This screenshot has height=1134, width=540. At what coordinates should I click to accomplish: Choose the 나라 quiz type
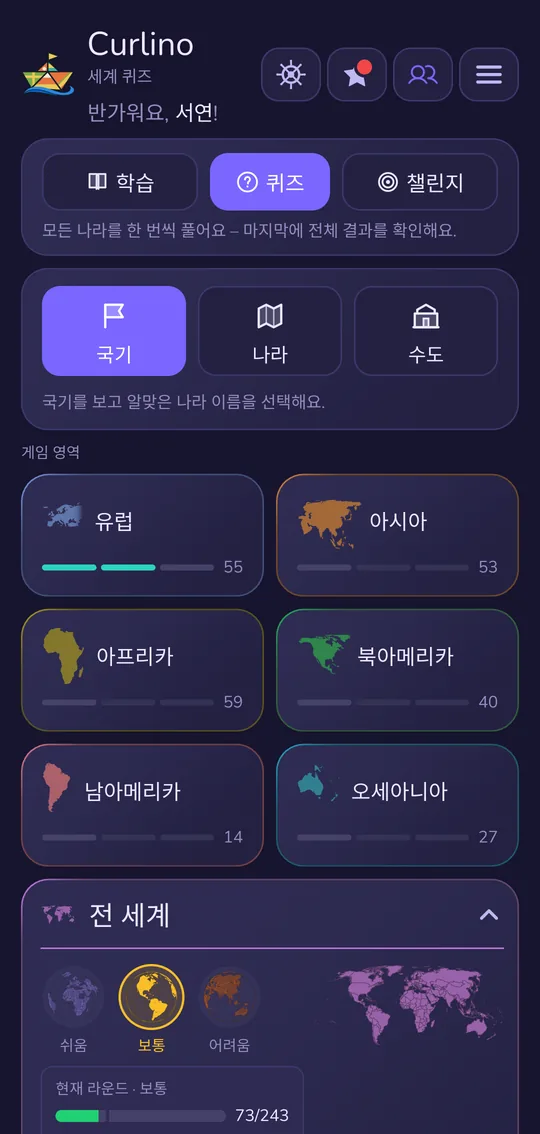pos(270,331)
